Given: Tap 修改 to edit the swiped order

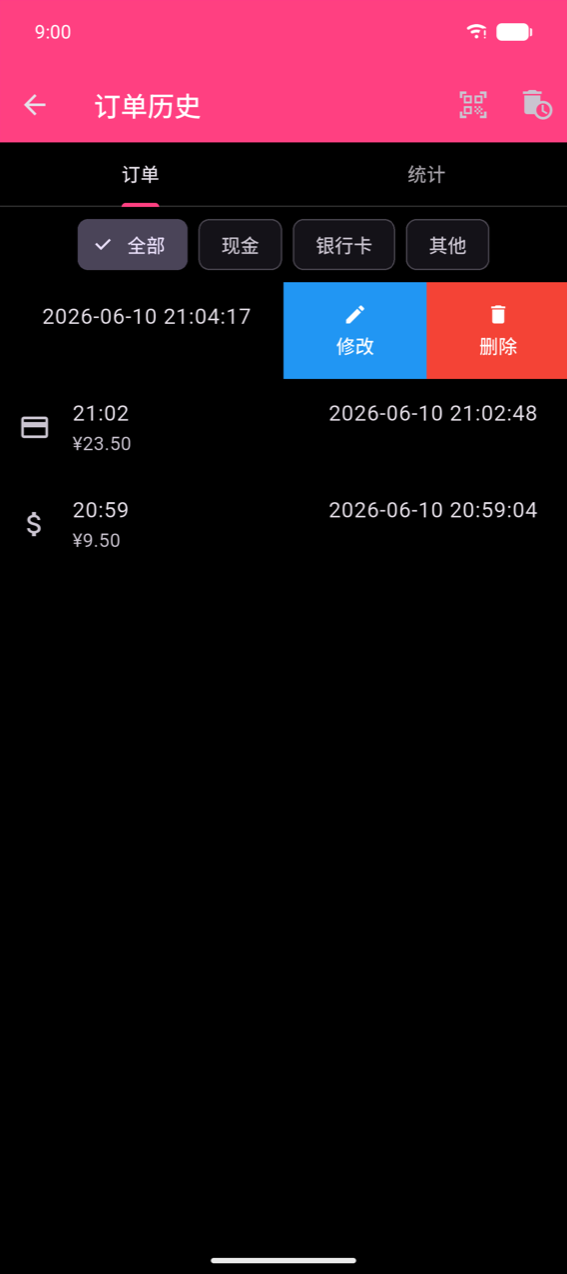Looking at the screenshot, I should 355,331.
